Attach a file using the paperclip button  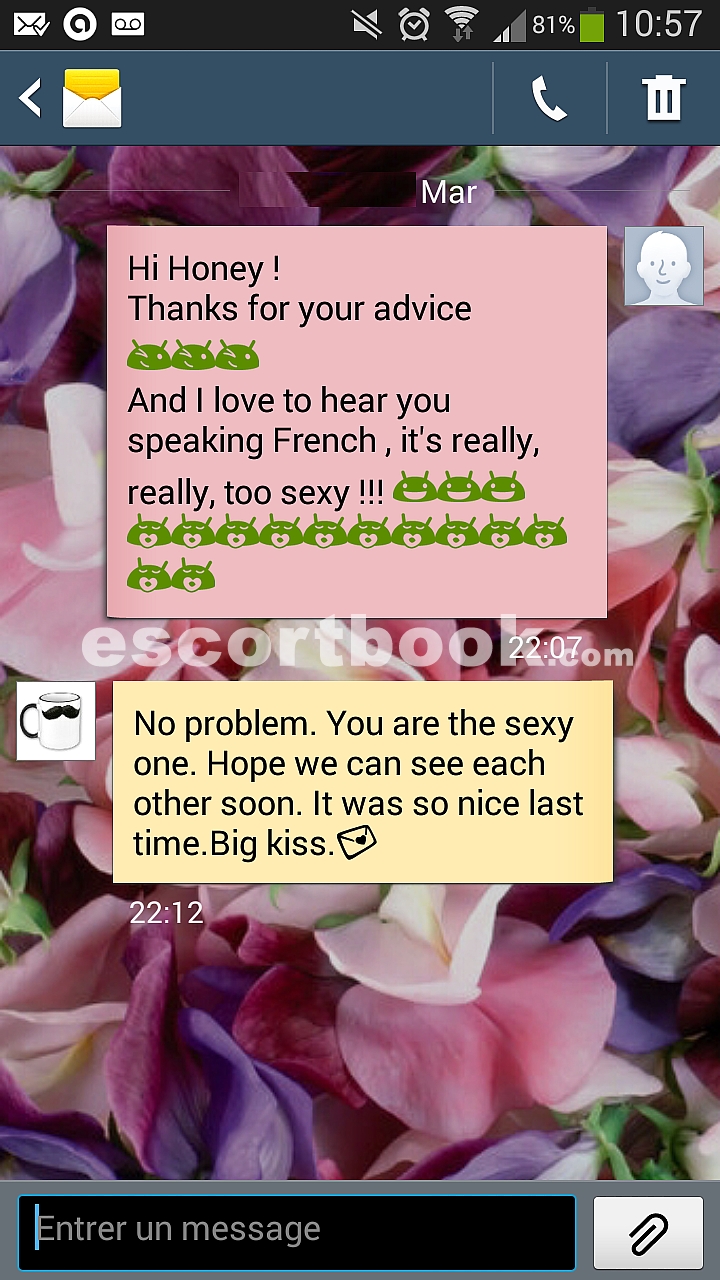pos(648,1232)
